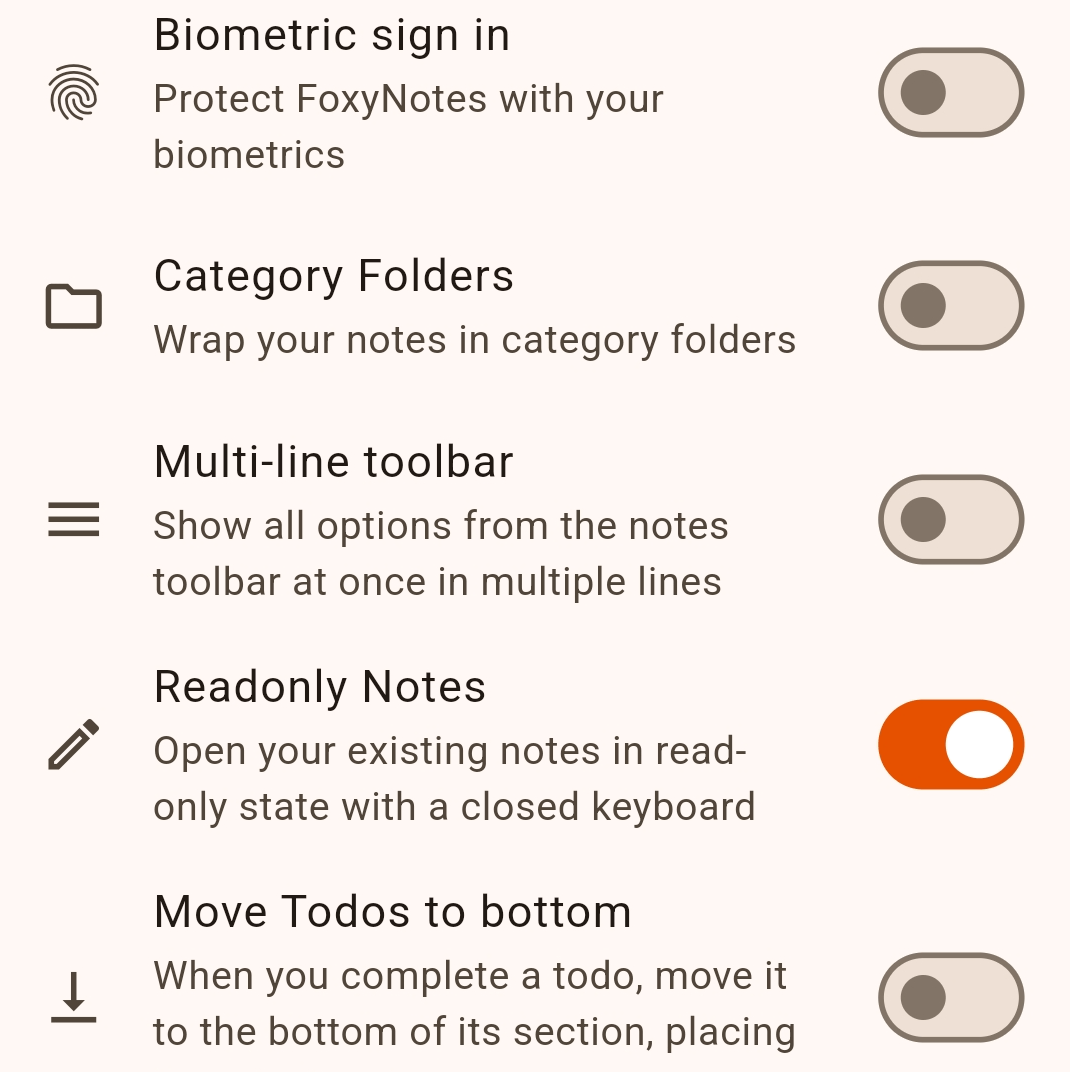Enable the Multi-line toolbar switch
Viewport: 1070px width, 1072px height.
click(950, 520)
